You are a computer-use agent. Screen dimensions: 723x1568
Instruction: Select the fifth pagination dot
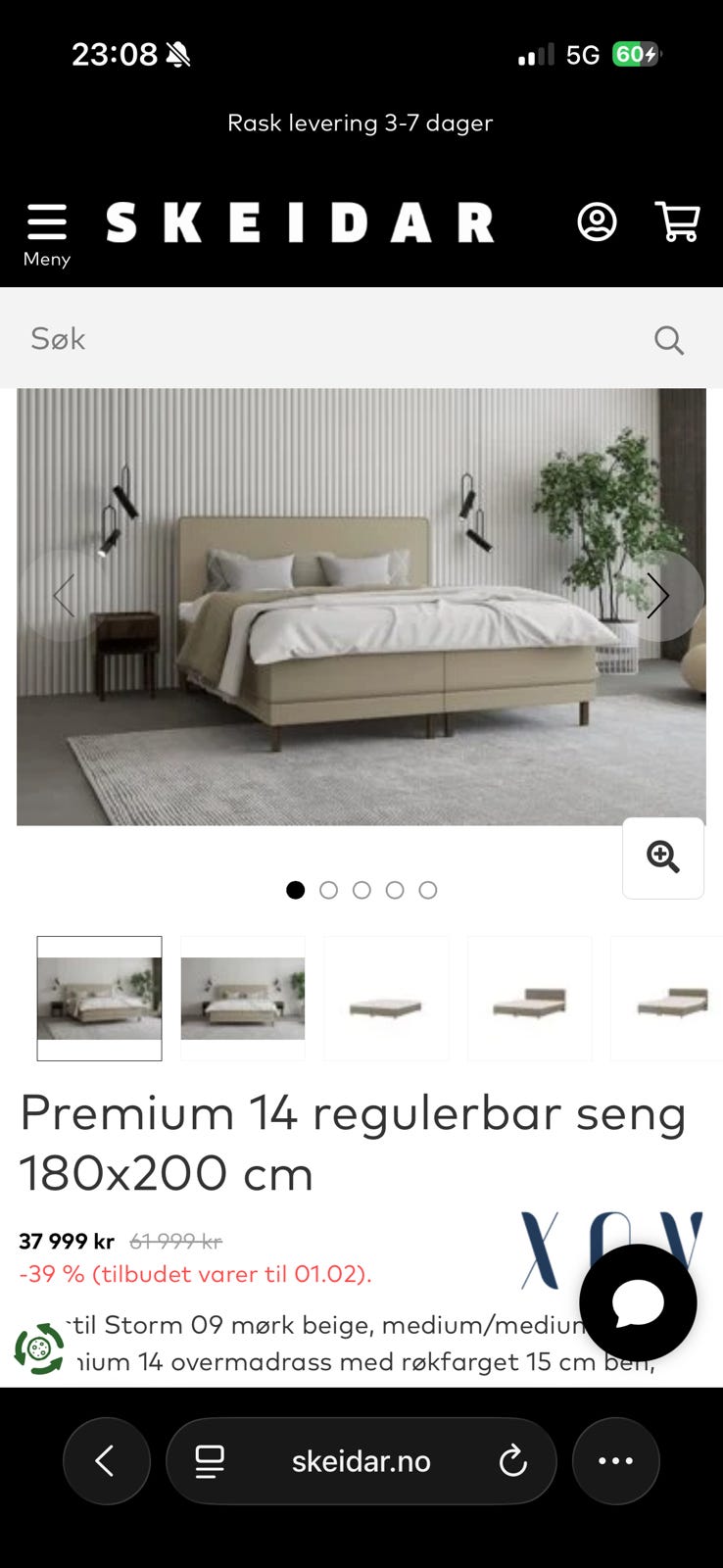[428, 890]
